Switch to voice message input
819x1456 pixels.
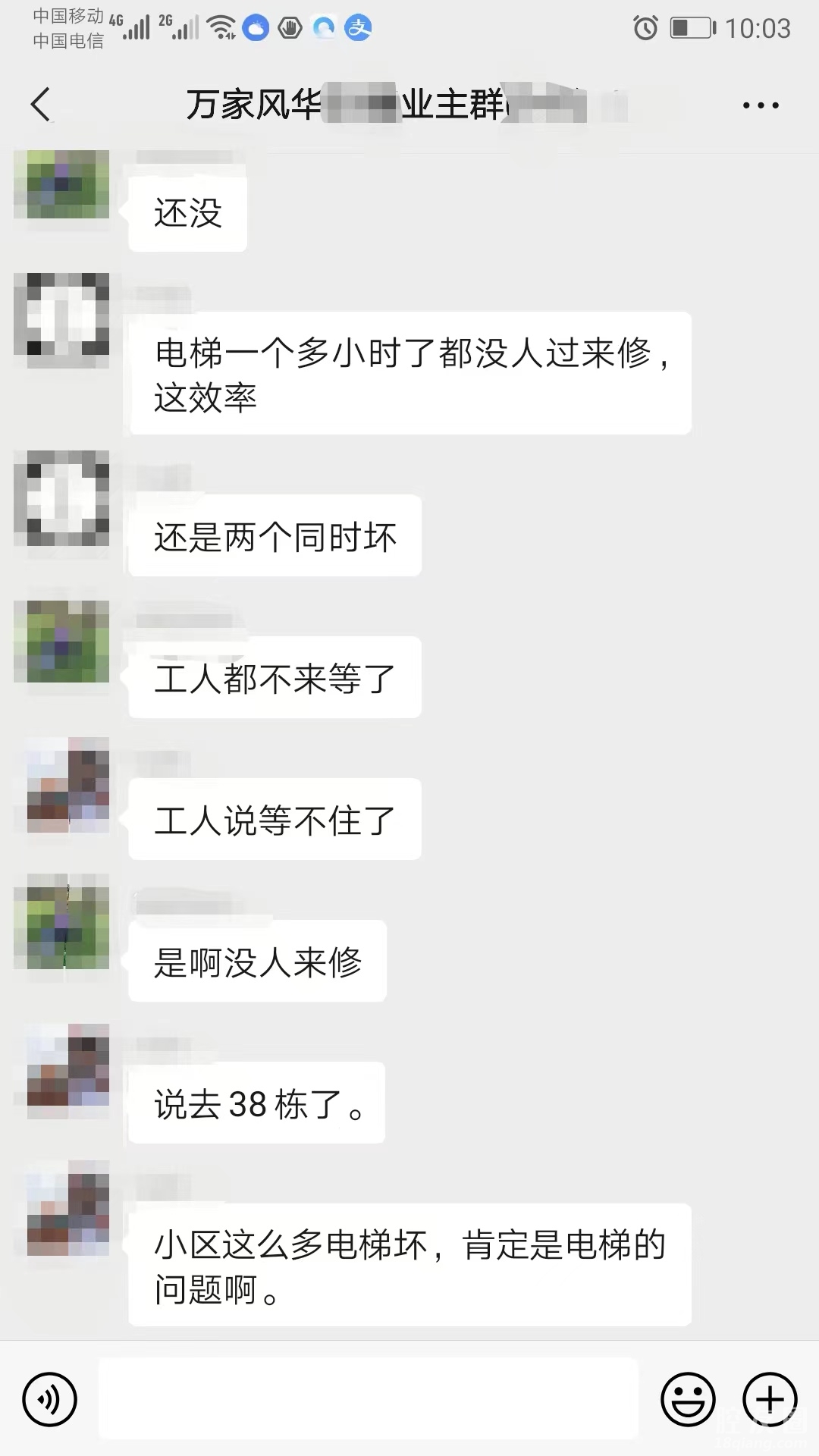coord(50,1399)
